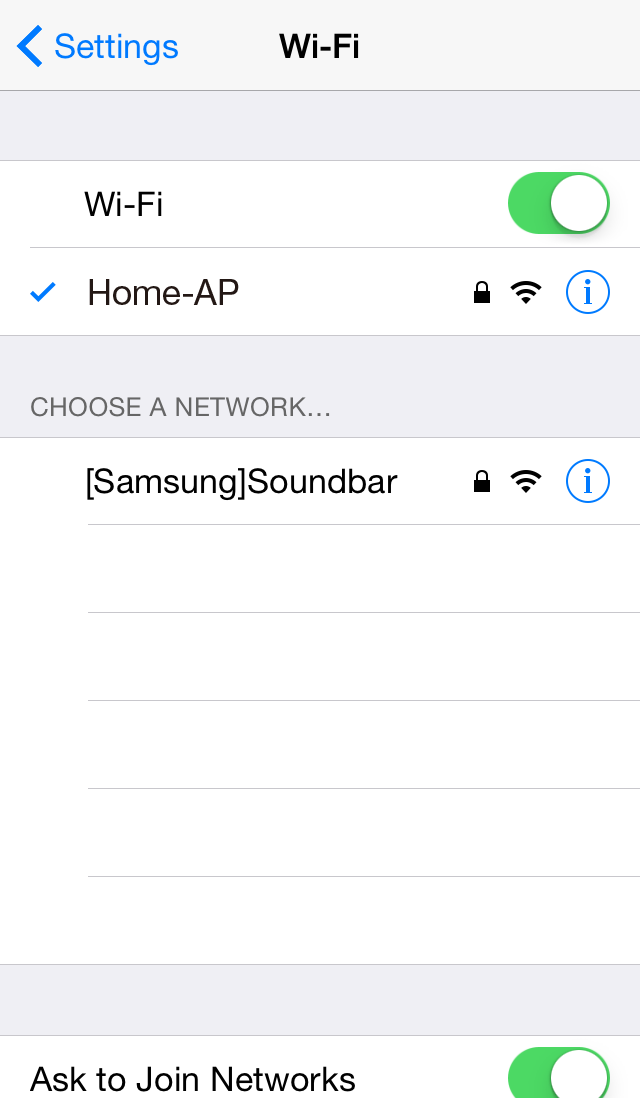Screen dimensions: 640x1098
Task: View info for [Samsung]Soundbar network
Action: [x=587, y=482]
